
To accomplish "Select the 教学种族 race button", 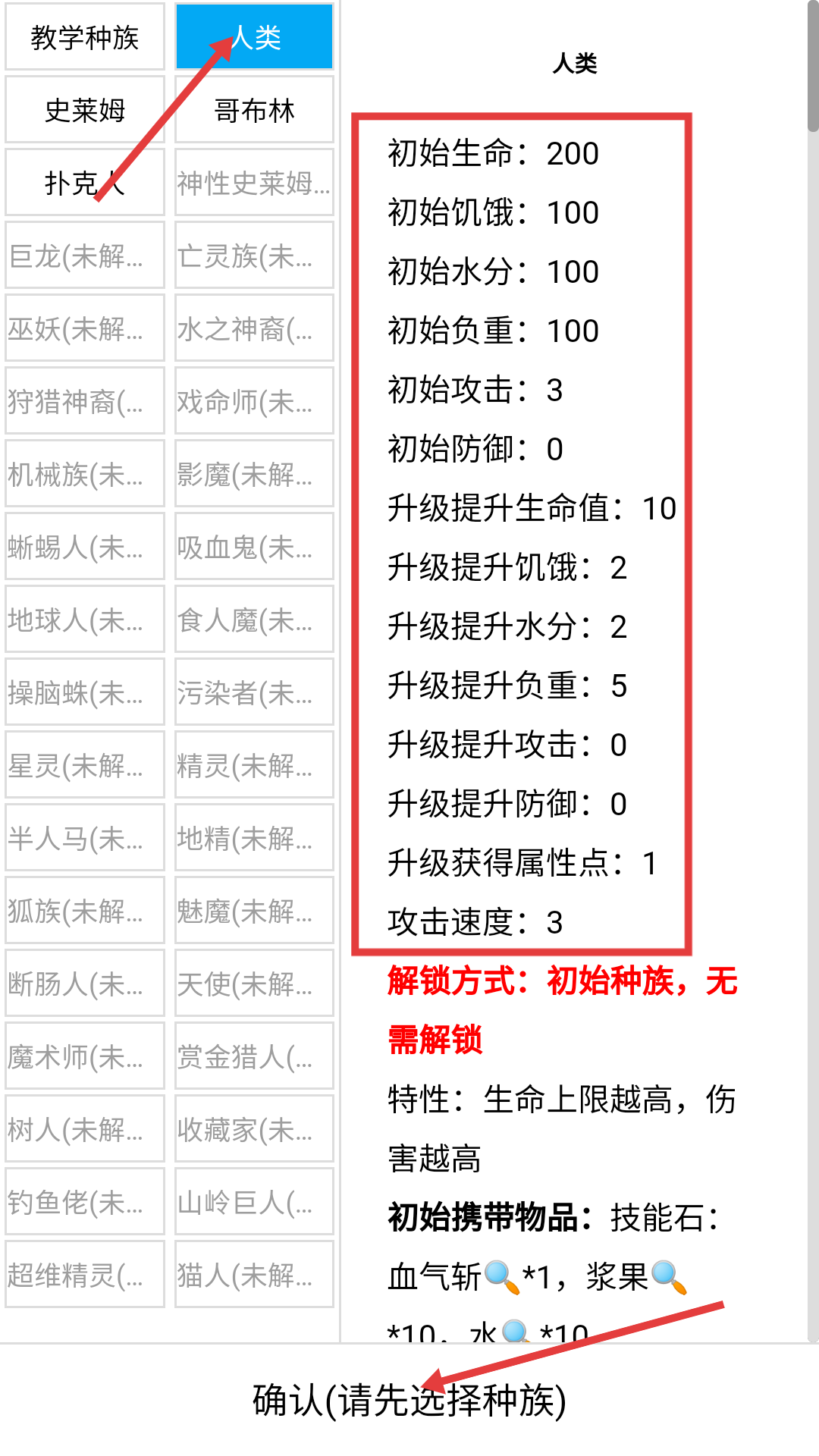I will coord(85,37).
